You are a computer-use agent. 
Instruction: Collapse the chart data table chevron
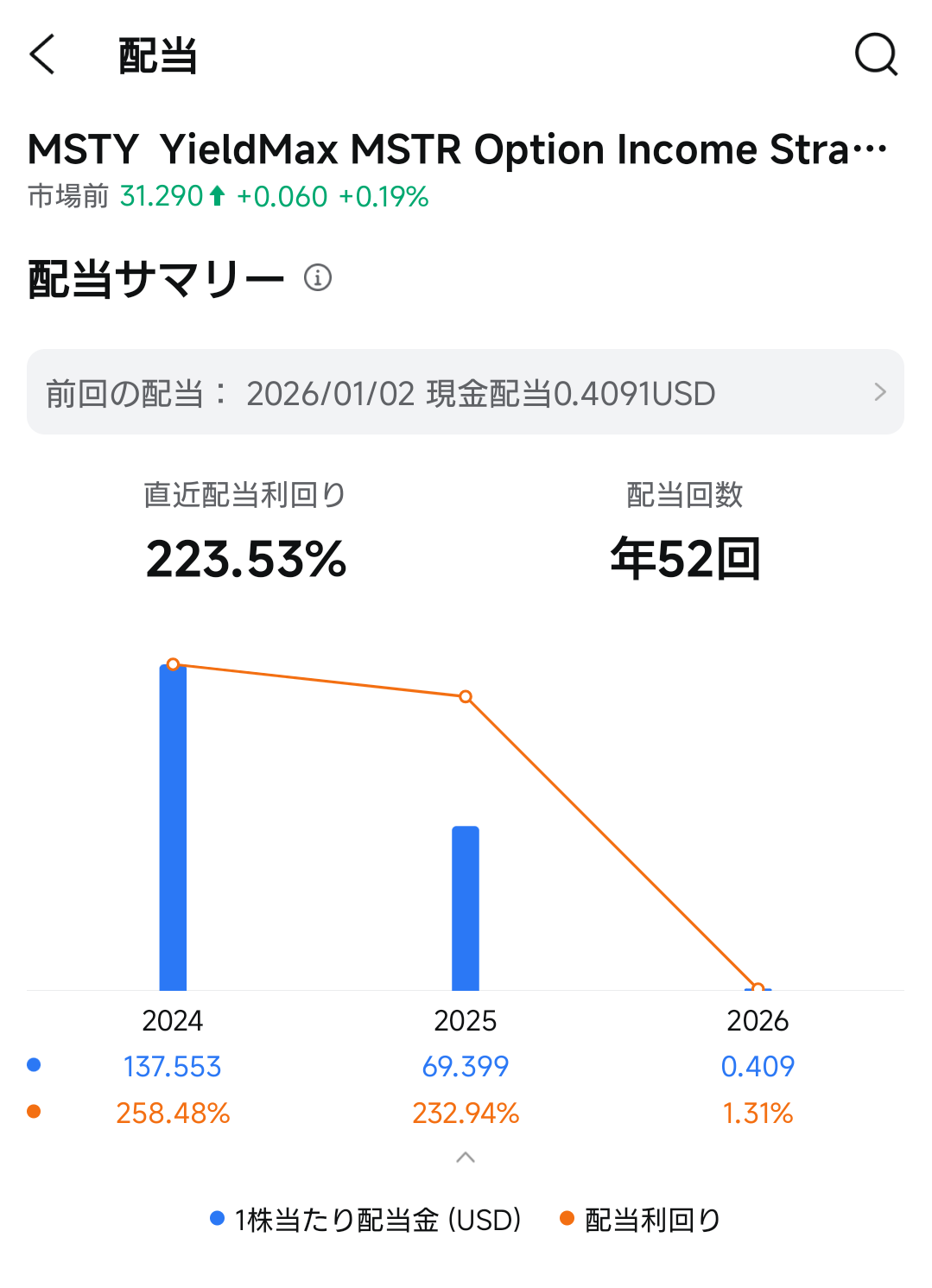pos(465,1158)
